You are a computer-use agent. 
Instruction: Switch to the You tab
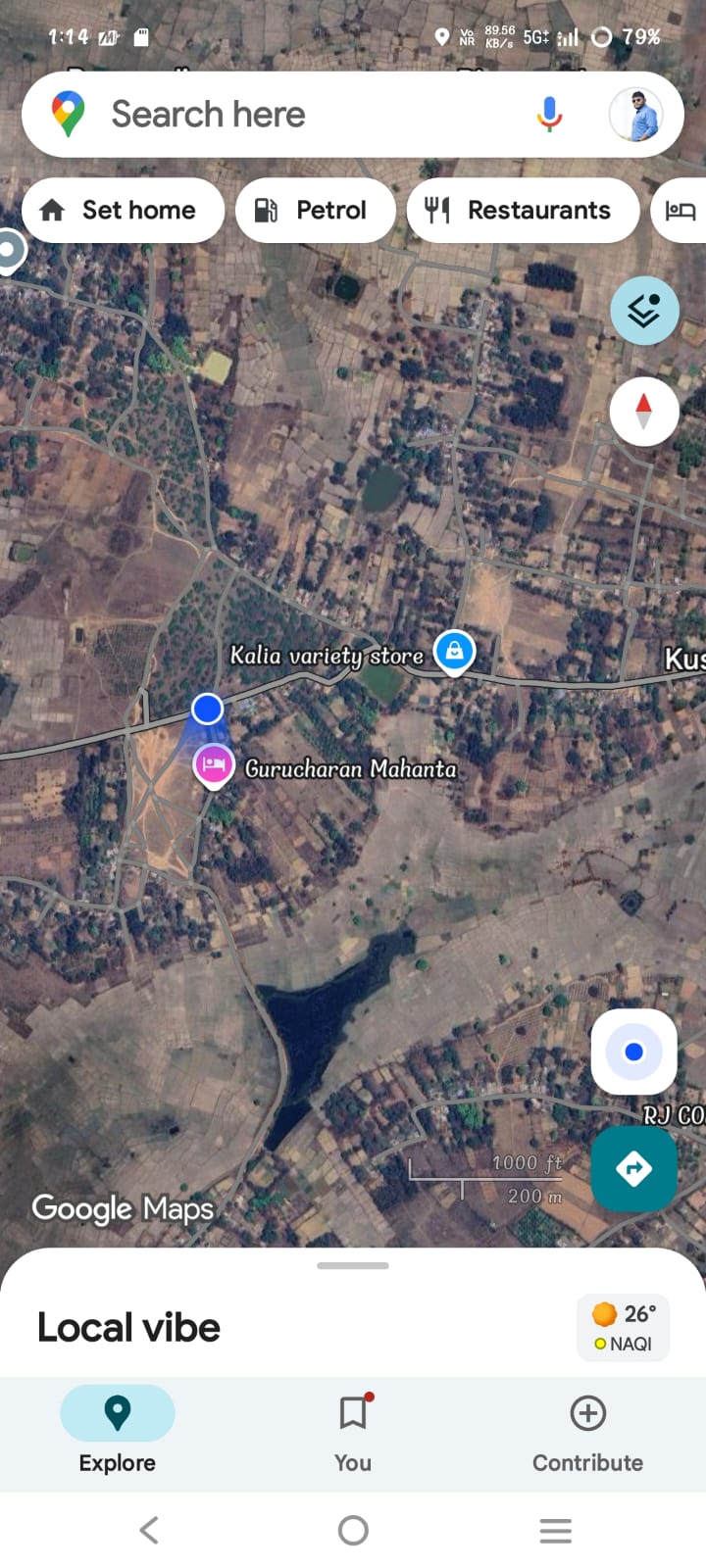[x=353, y=1431]
